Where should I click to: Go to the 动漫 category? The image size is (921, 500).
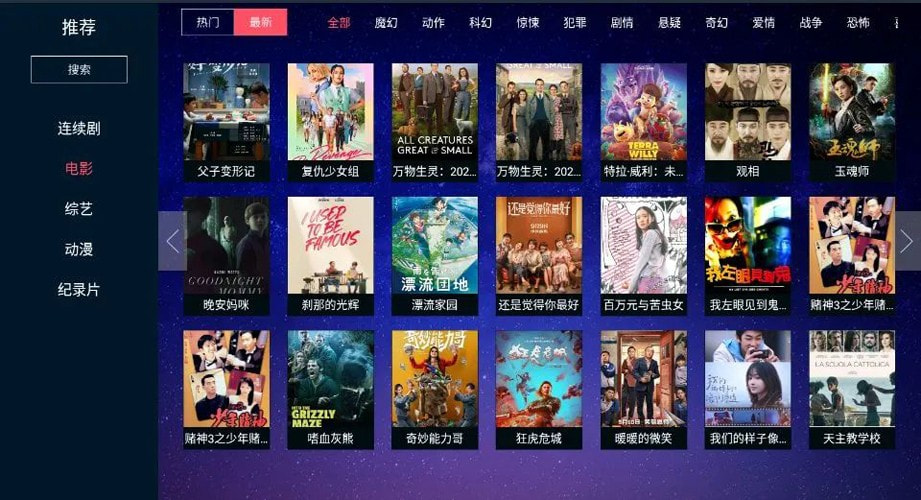[79, 249]
